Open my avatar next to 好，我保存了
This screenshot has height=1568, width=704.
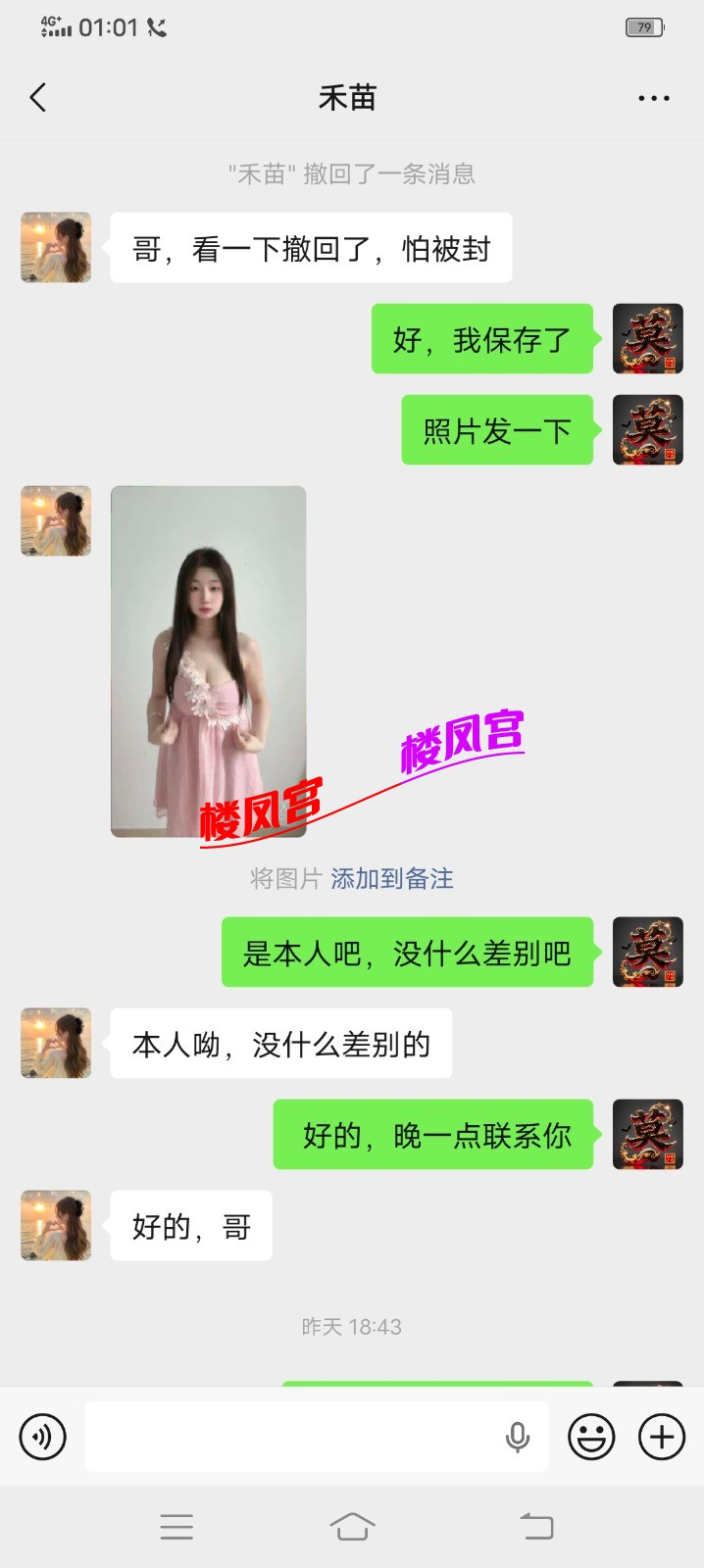[648, 338]
